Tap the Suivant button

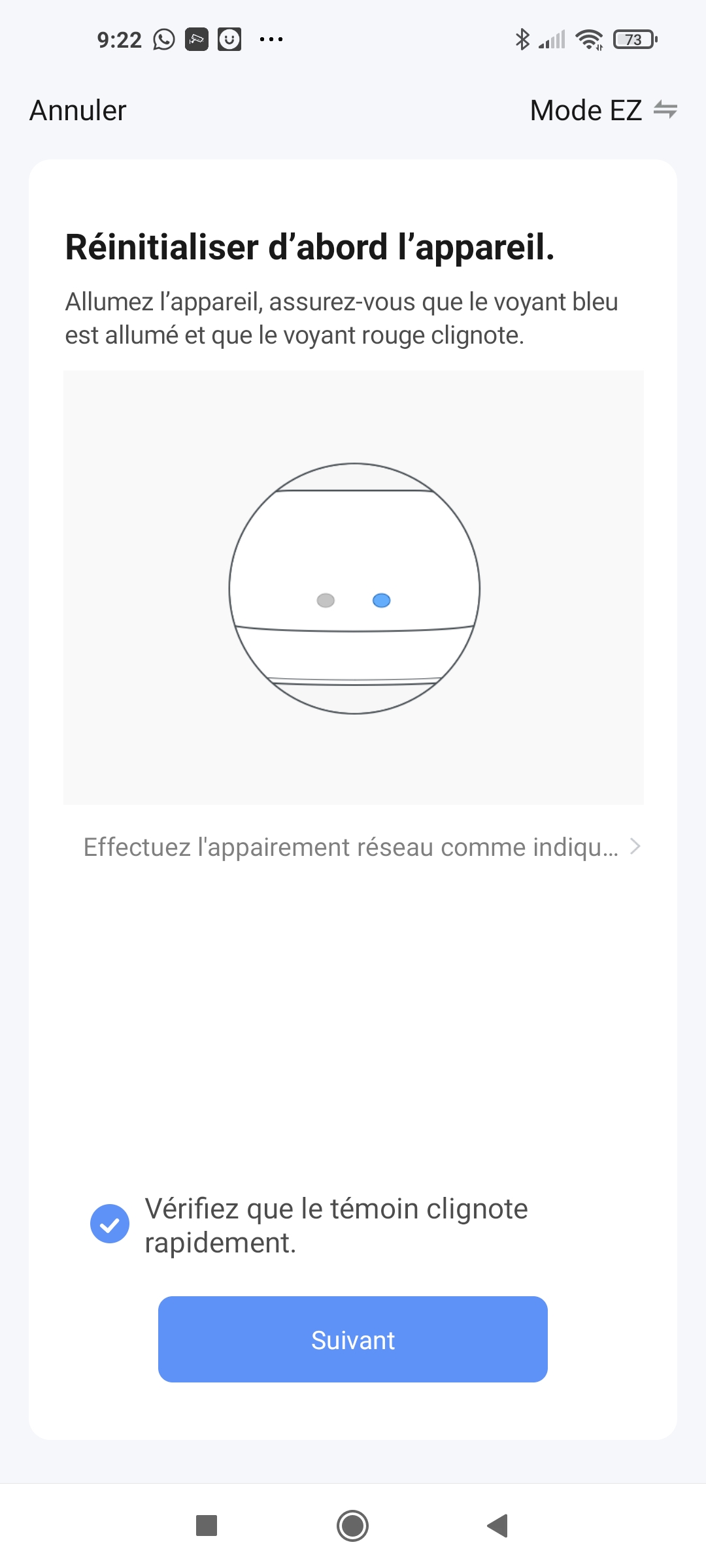tap(353, 1339)
